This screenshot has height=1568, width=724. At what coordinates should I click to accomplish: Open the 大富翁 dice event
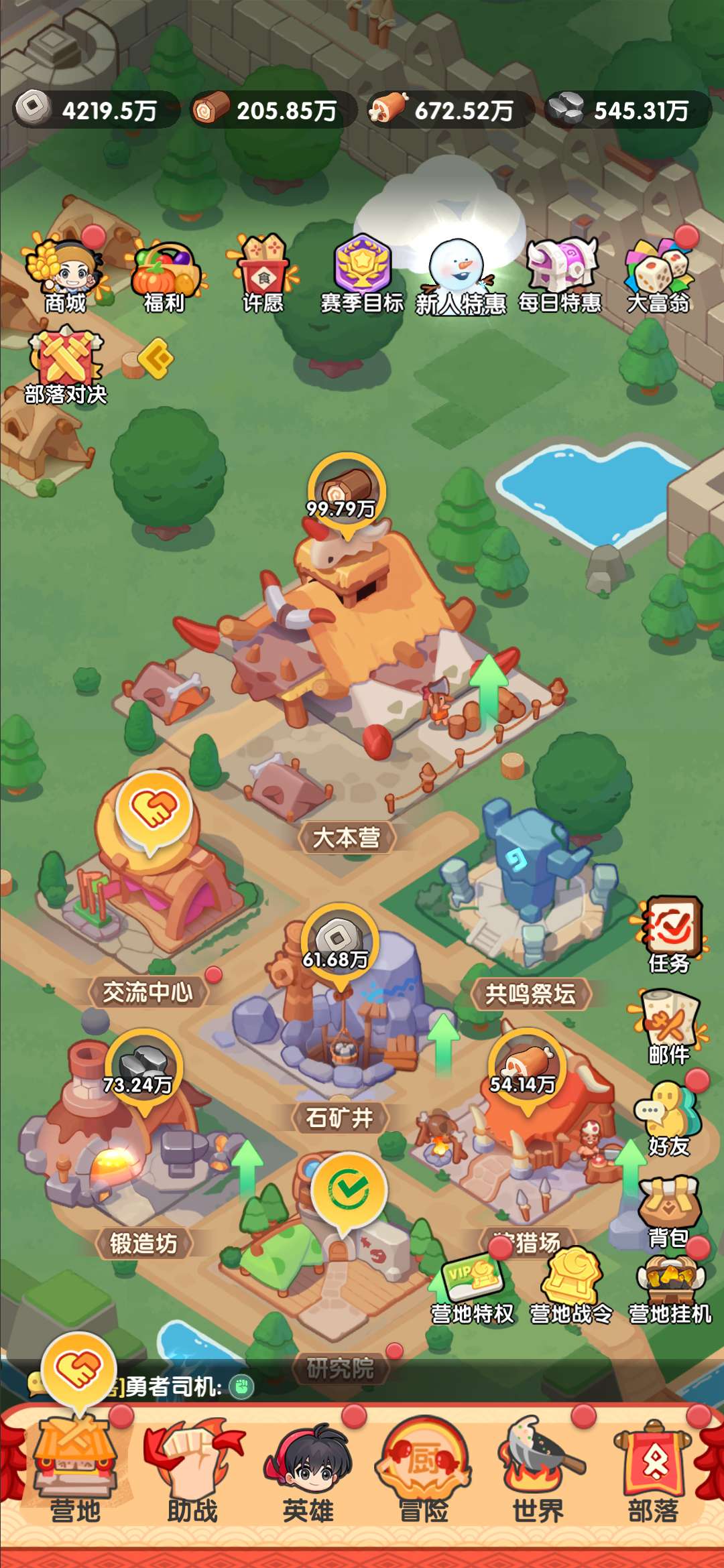tap(658, 275)
